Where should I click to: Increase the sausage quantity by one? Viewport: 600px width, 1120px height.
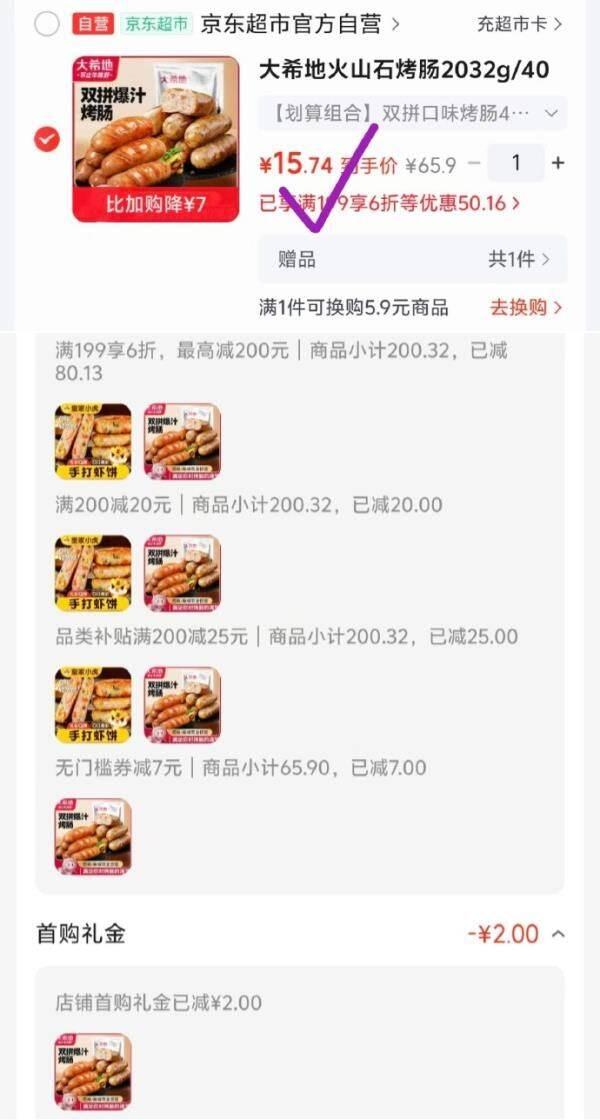pos(558,164)
